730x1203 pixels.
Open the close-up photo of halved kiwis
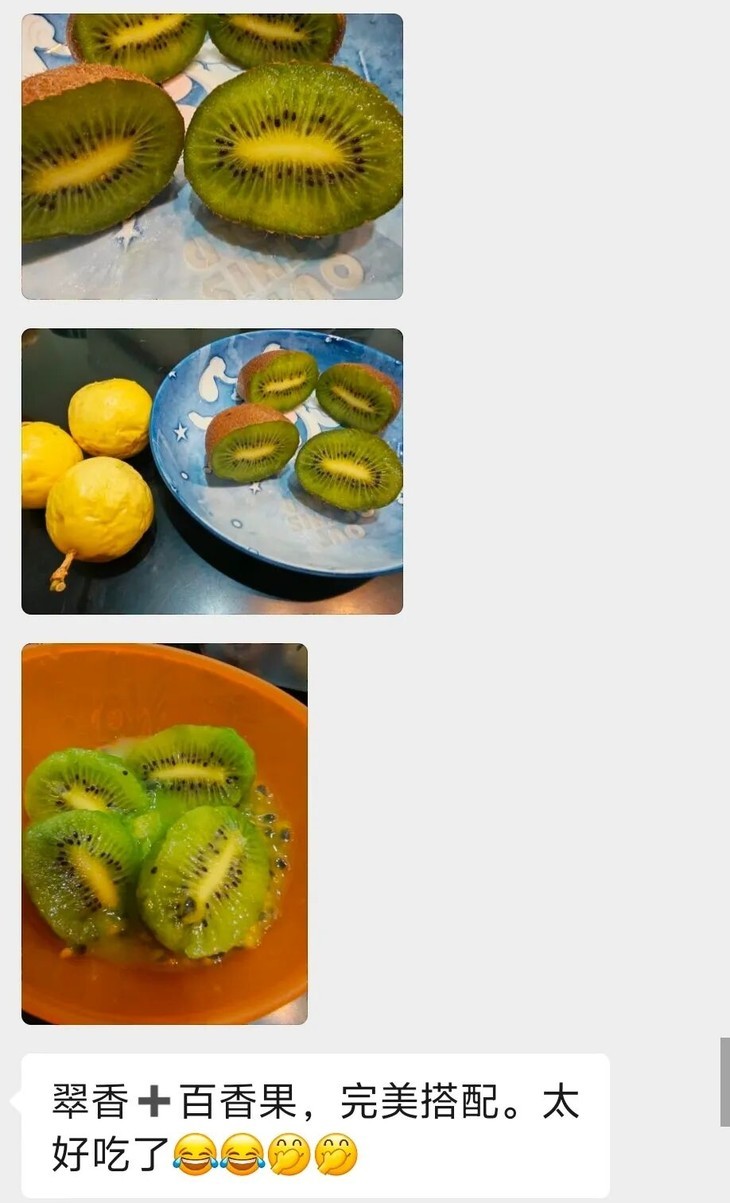212,157
